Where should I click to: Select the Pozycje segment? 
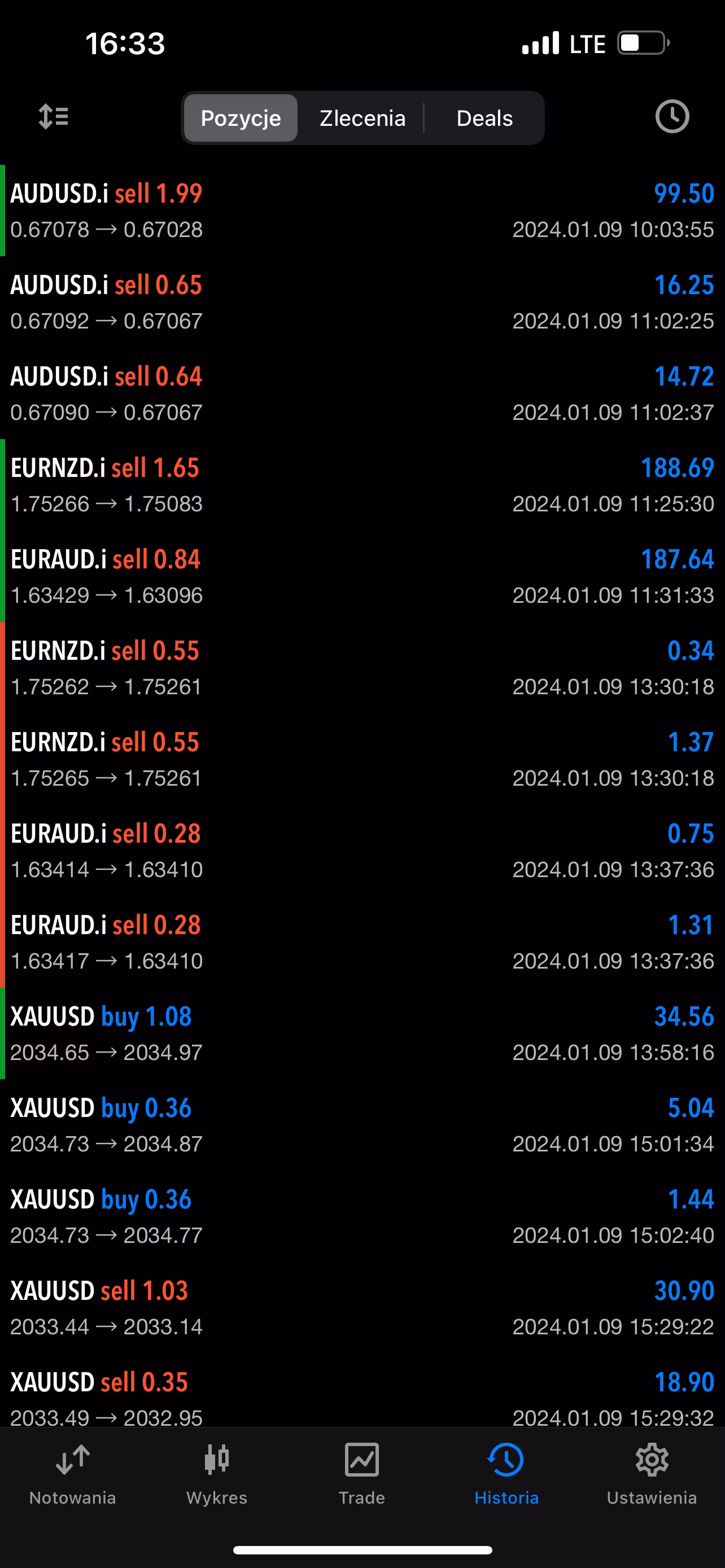tap(241, 118)
